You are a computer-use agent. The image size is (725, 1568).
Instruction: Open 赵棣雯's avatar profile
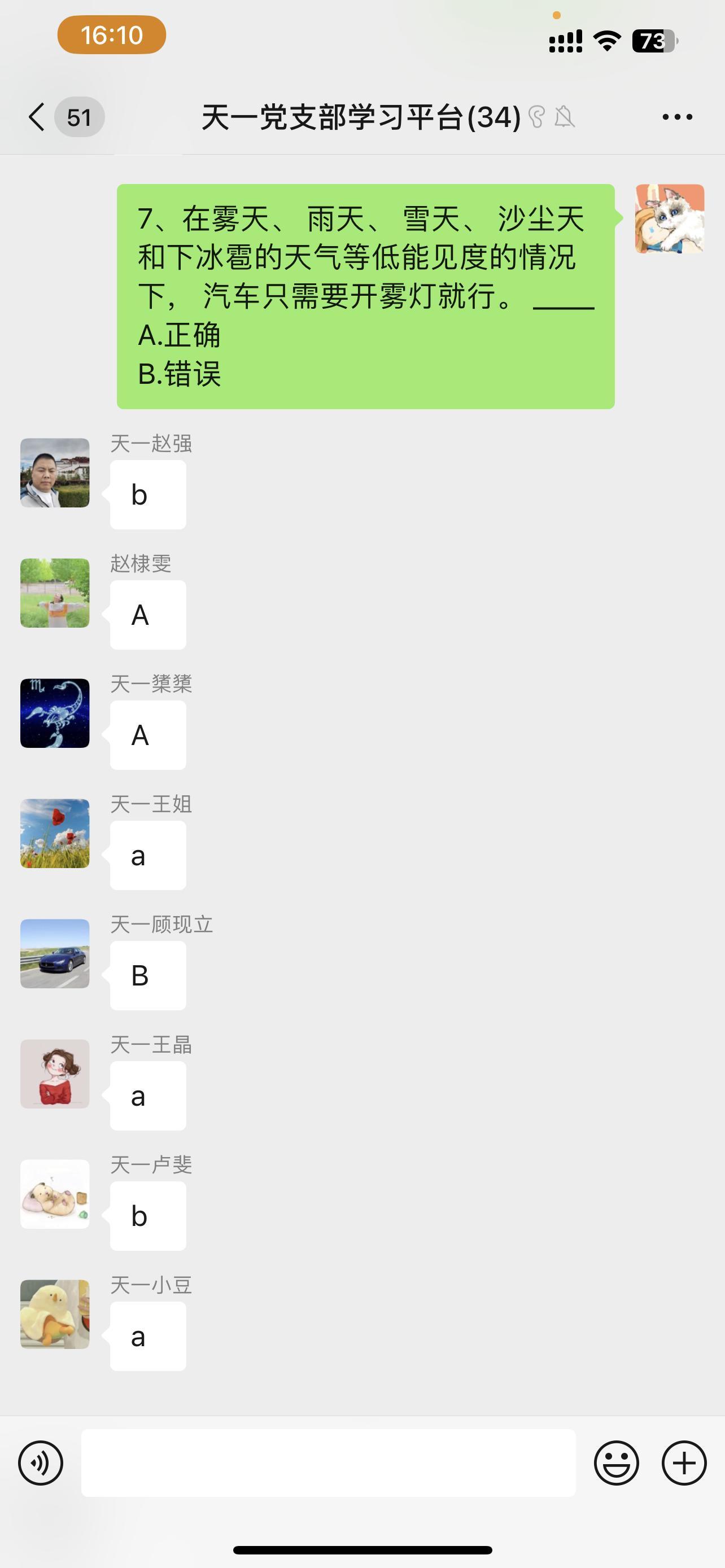click(55, 593)
